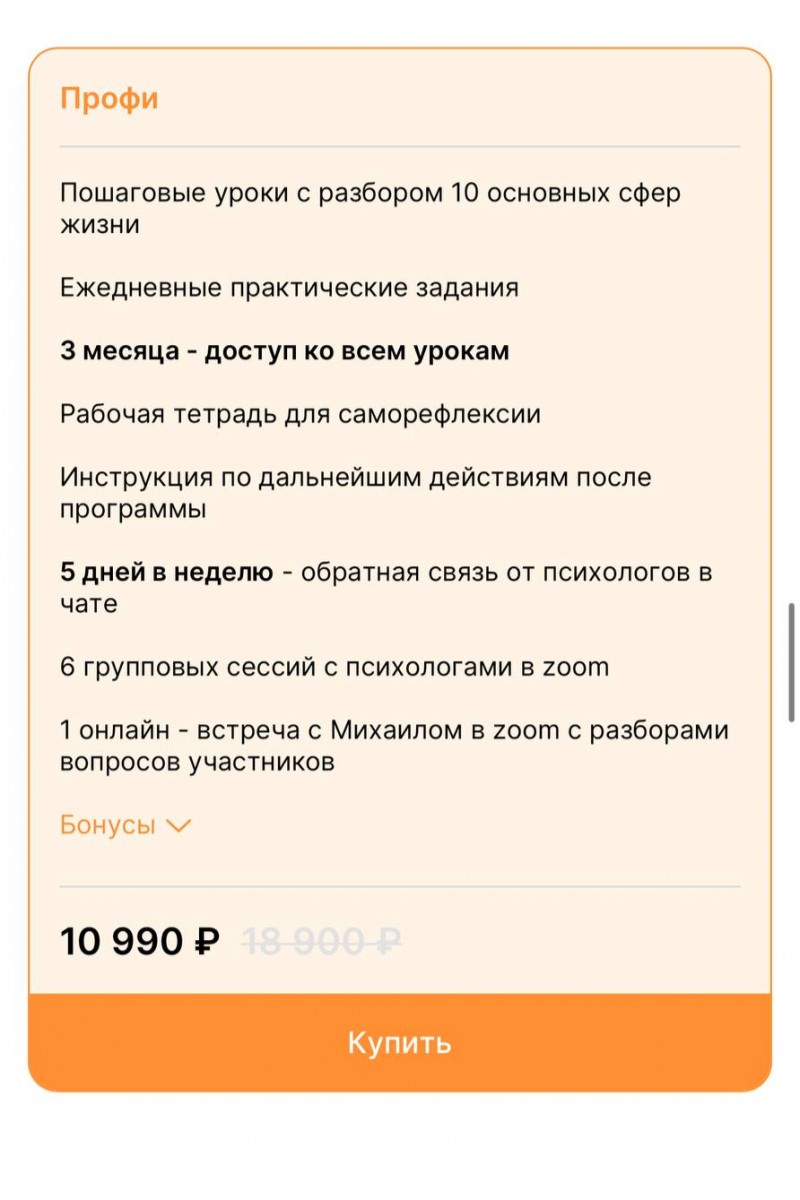Screen dimensions: 800x1200
Task: Tap the Купить button
Action: coord(400,1042)
